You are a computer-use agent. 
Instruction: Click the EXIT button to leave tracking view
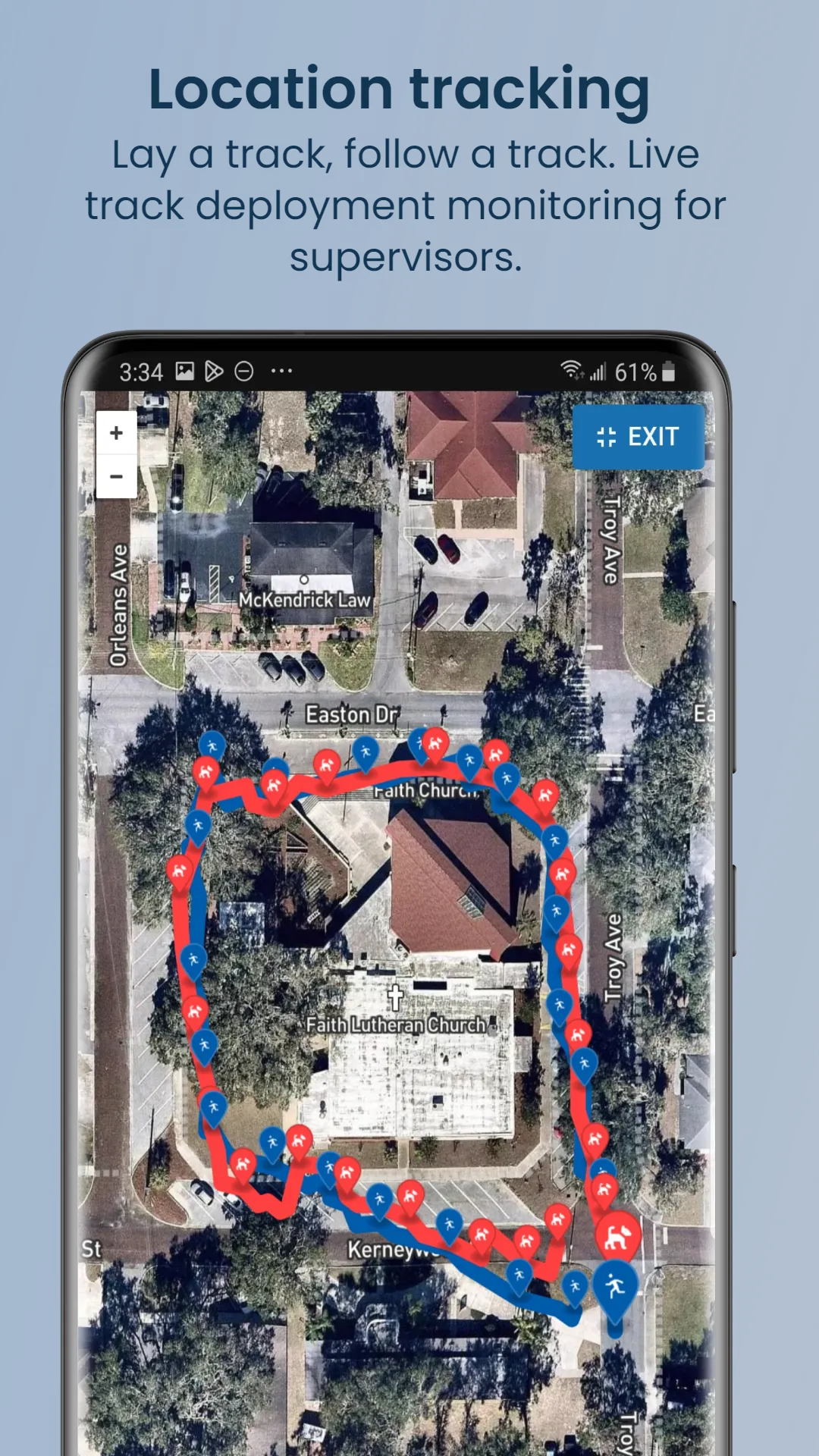click(639, 437)
